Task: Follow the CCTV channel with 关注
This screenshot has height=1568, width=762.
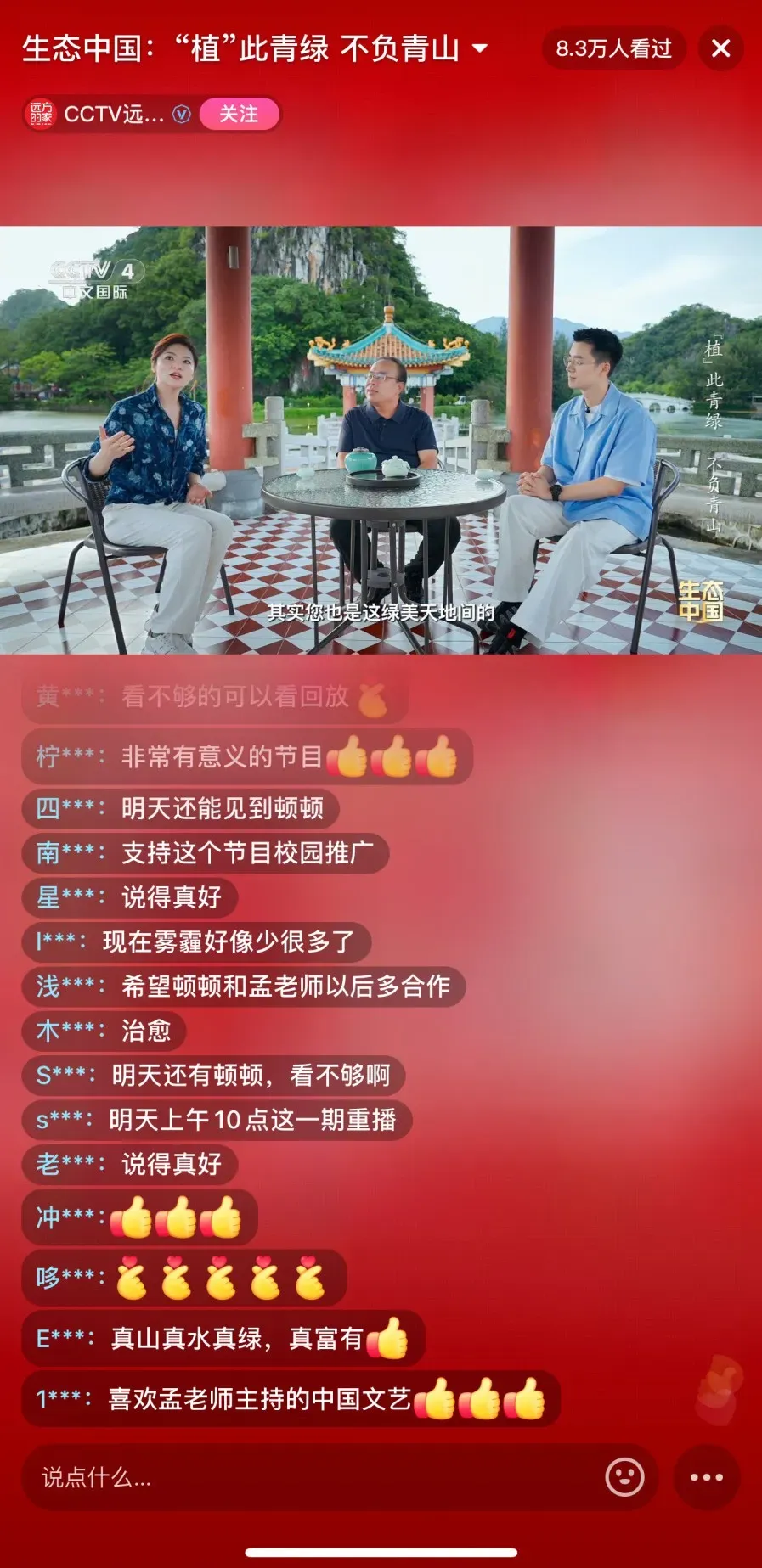Action: (x=239, y=115)
